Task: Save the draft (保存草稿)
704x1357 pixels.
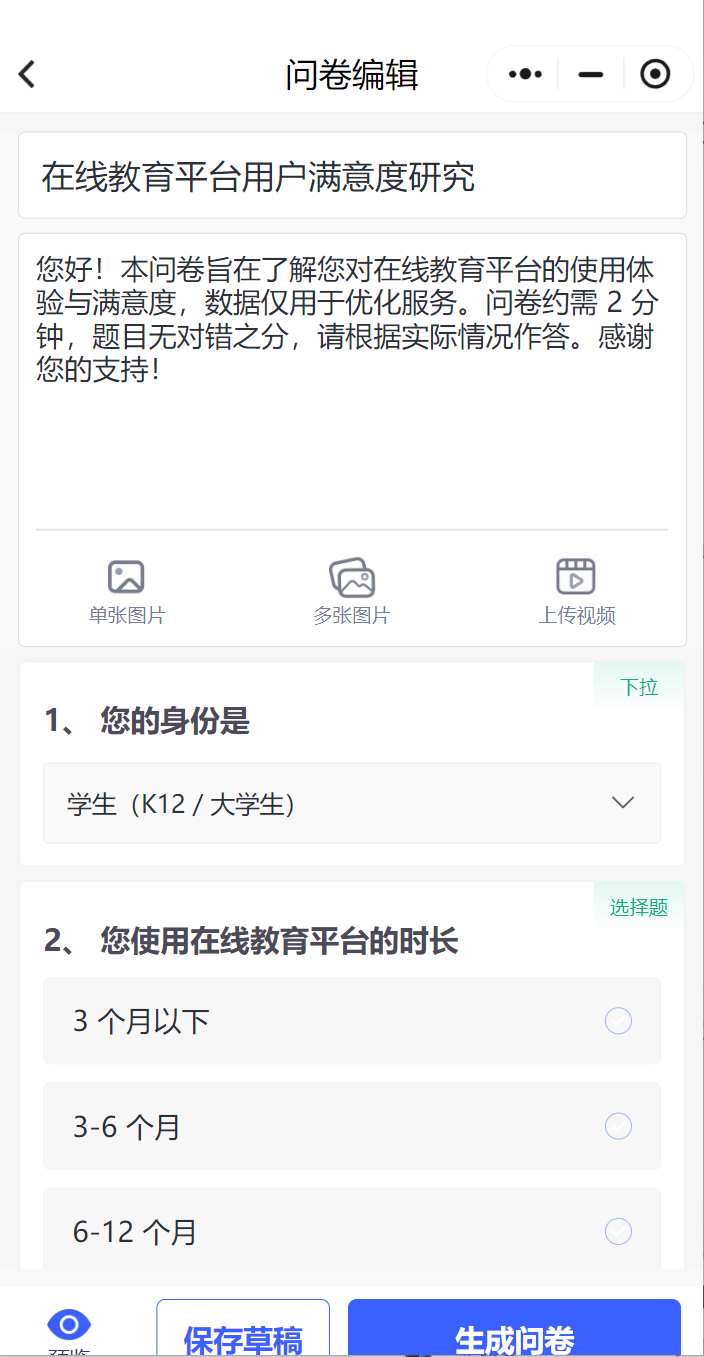Action: (x=243, y=1330)
